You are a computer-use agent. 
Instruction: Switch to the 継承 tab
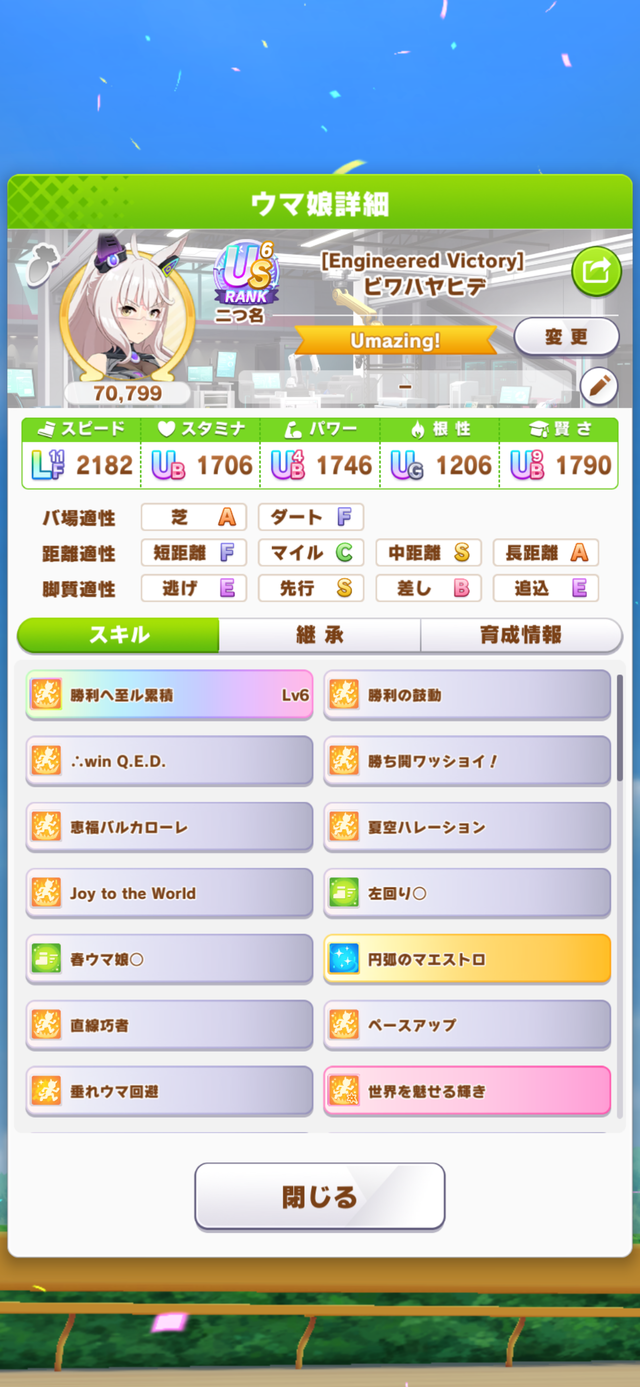(x=319, y=635)
